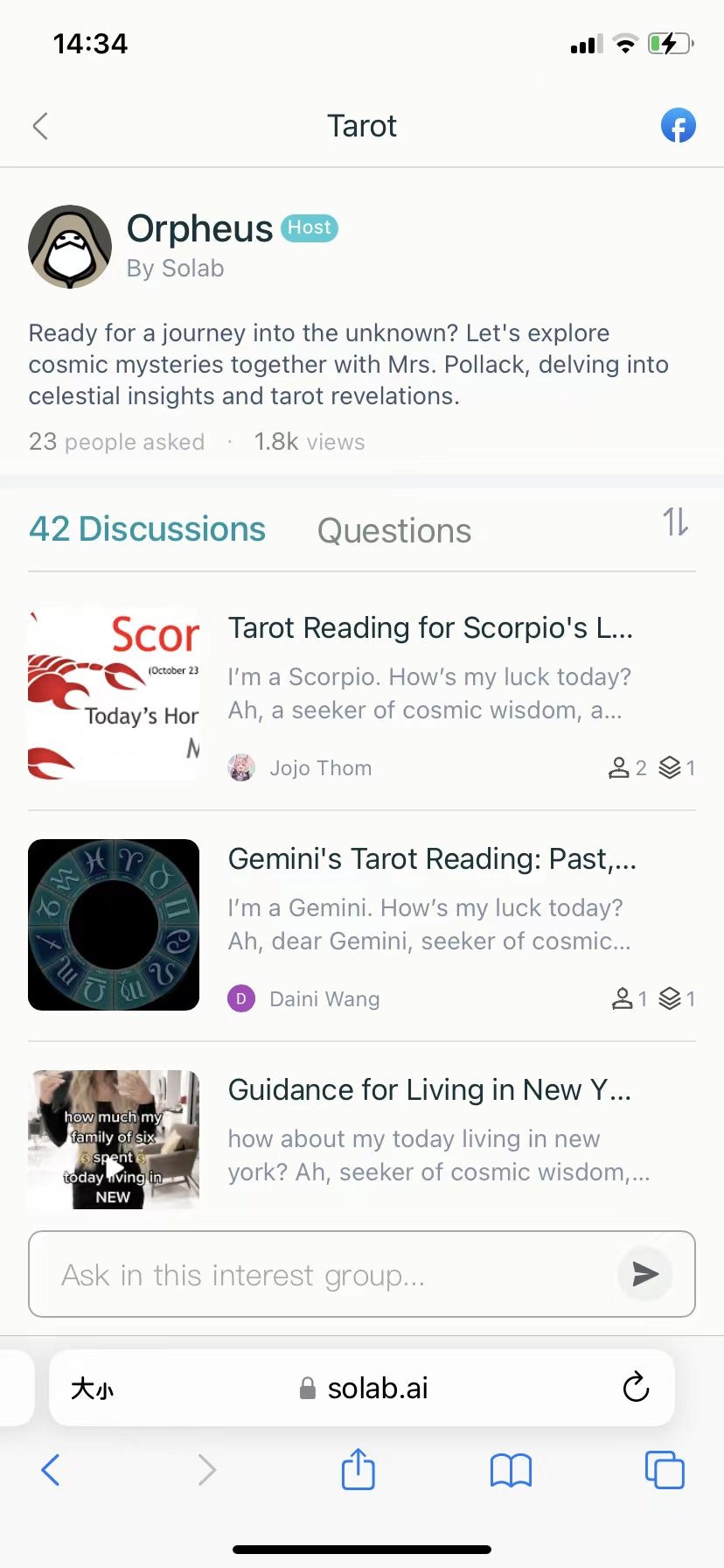Change the discussion sort order
The image size is (724, 1568).
(675, 522)
